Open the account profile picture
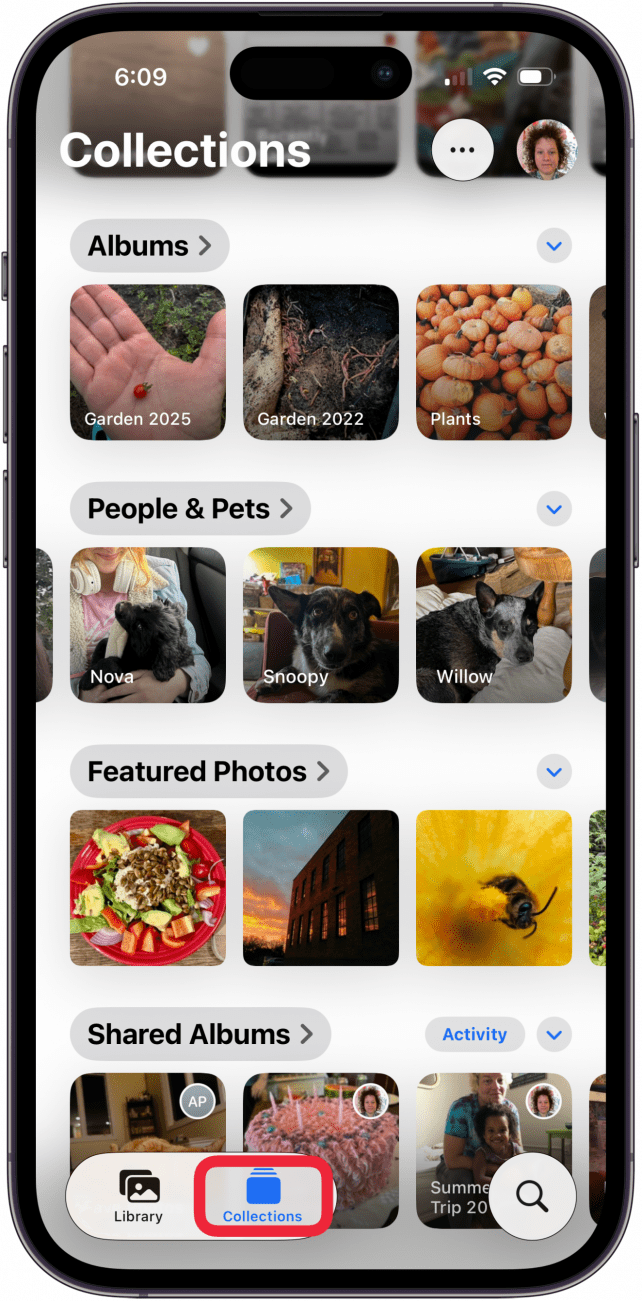The width and height of the screenshot is (642, 1301). click(x=546, y=150)
